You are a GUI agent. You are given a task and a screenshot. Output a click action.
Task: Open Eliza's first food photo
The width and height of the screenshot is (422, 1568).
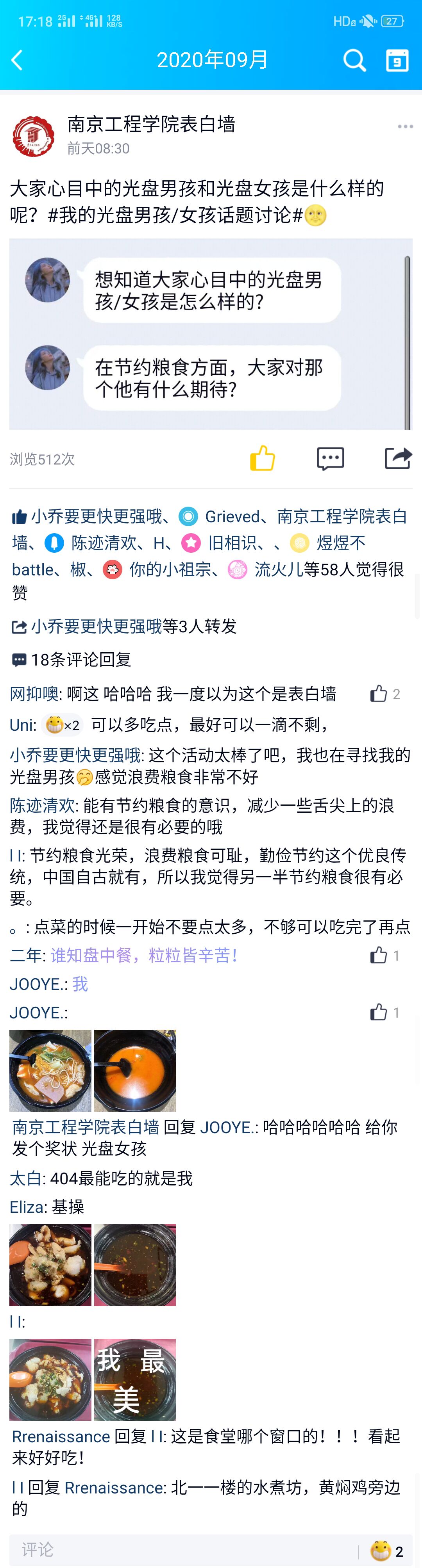(50, 1265)
